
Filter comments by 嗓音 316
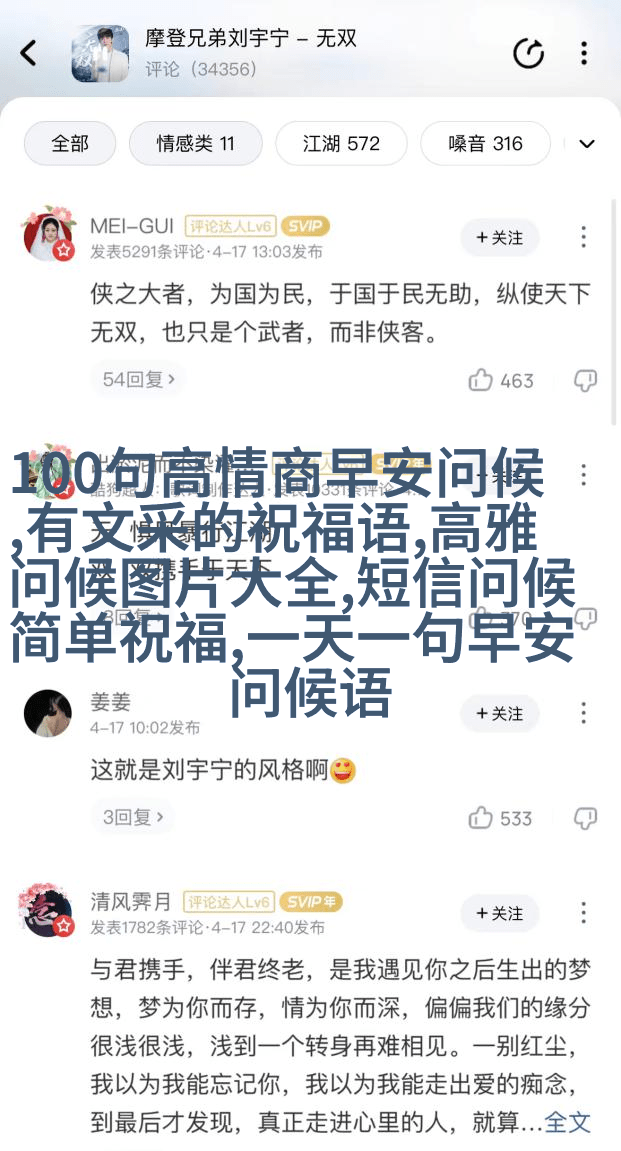(x=485, y=143)
